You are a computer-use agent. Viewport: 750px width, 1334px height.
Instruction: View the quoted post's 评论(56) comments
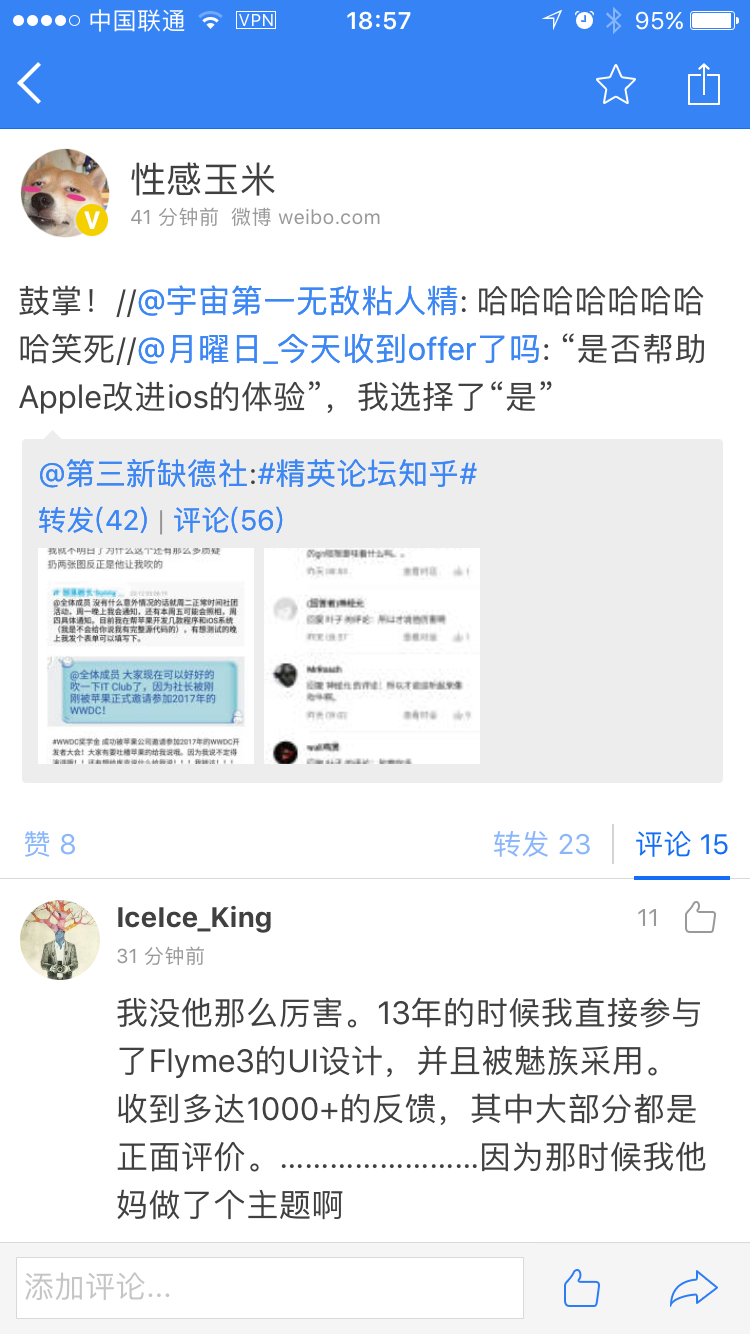228,519
